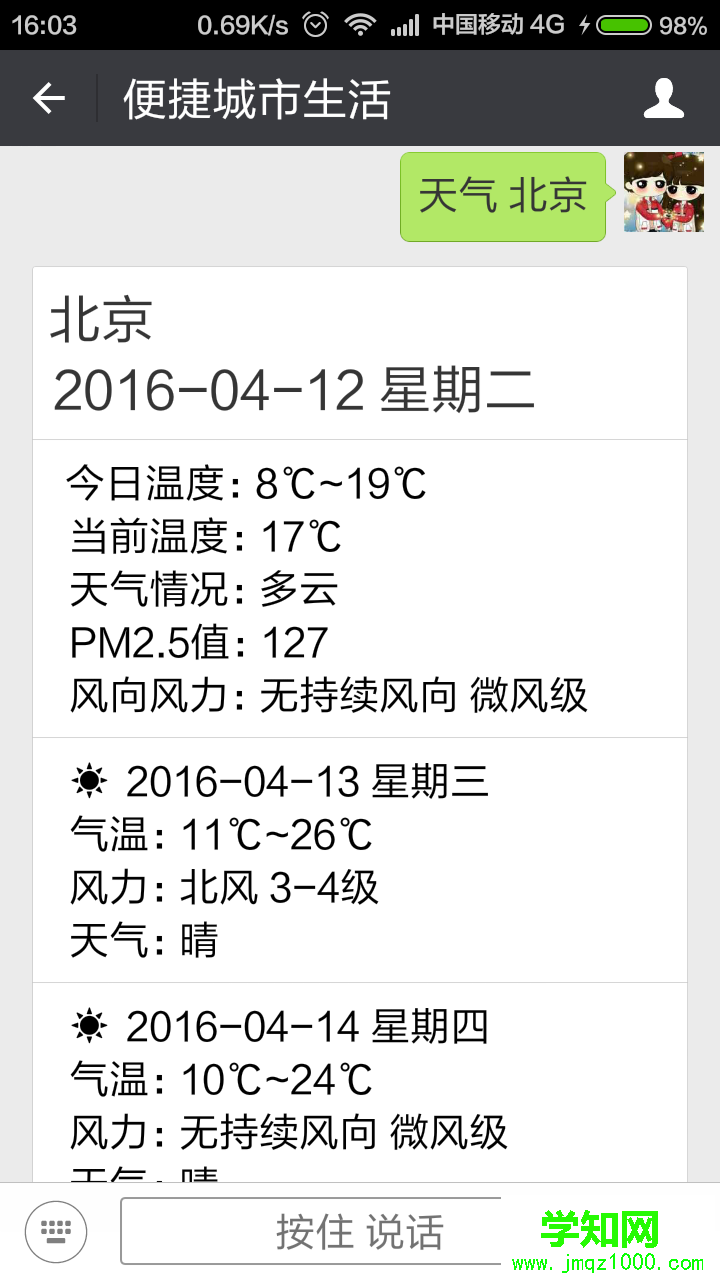This screenshot has width=720, height=1280.
Task: Tap the sender's avatar beside 天气 北京
Action: [x=664, y=192]
